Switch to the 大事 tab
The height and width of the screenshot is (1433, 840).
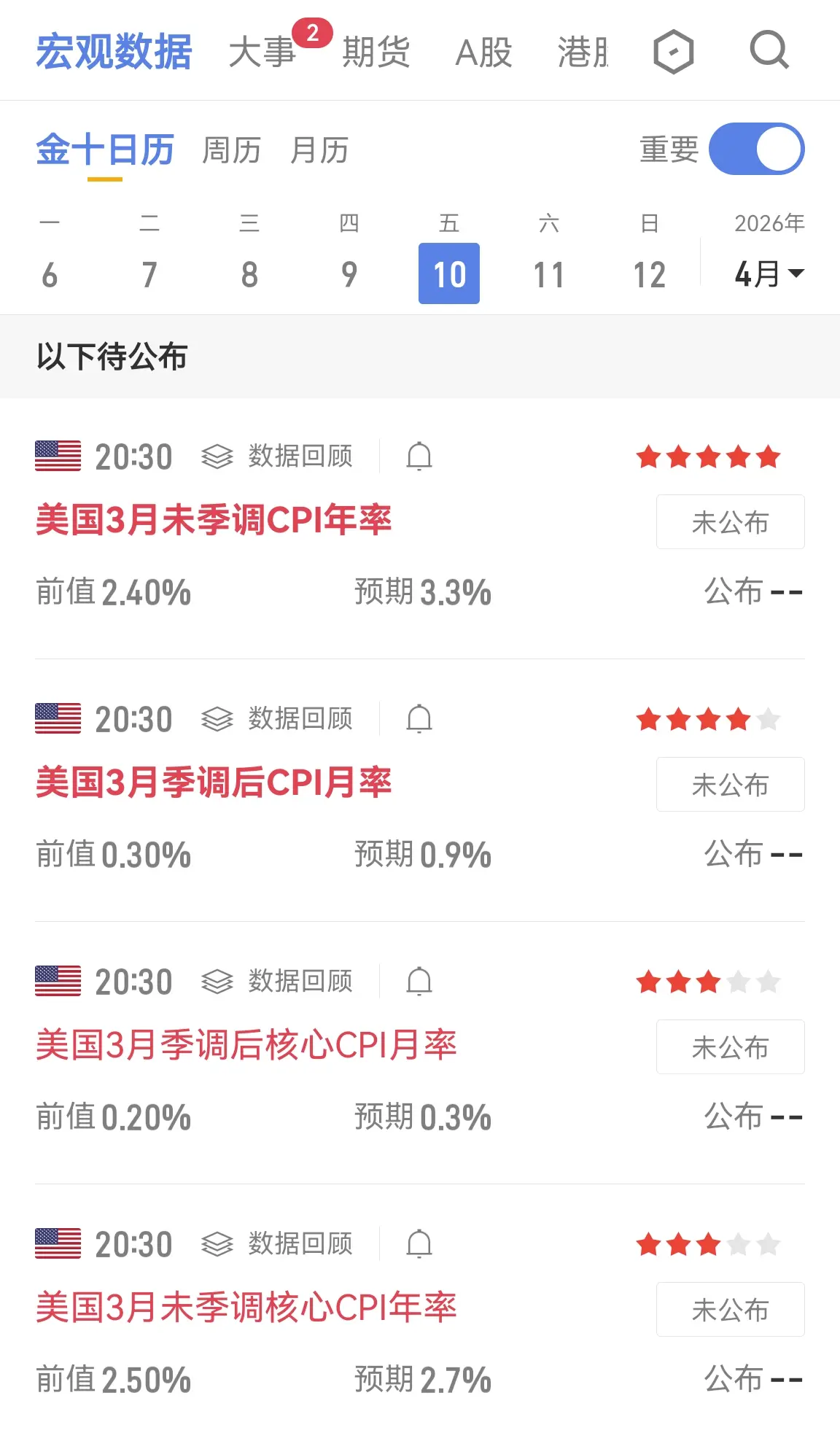pyautogui.click(x=262, y=53)
